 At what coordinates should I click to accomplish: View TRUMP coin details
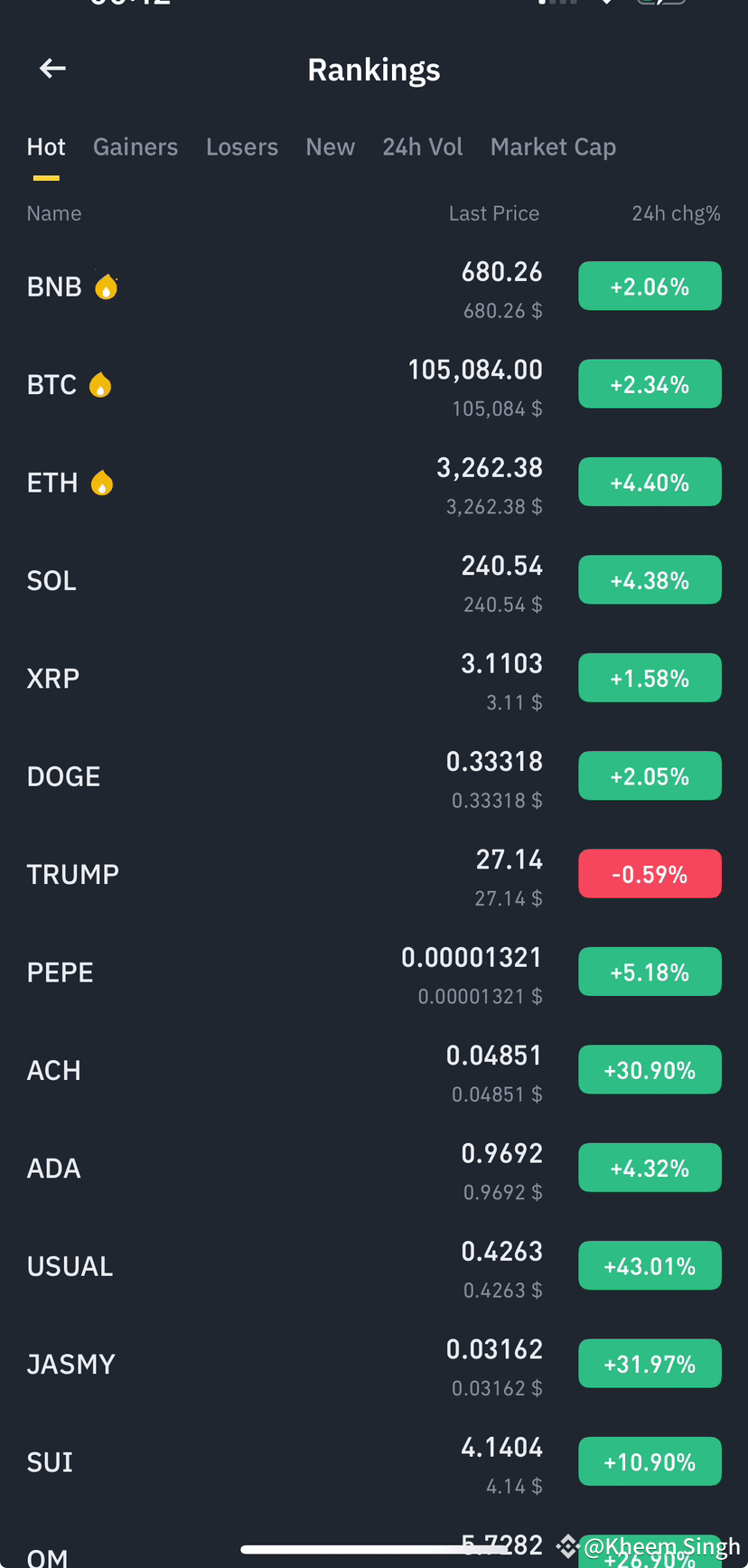[374, 875]
